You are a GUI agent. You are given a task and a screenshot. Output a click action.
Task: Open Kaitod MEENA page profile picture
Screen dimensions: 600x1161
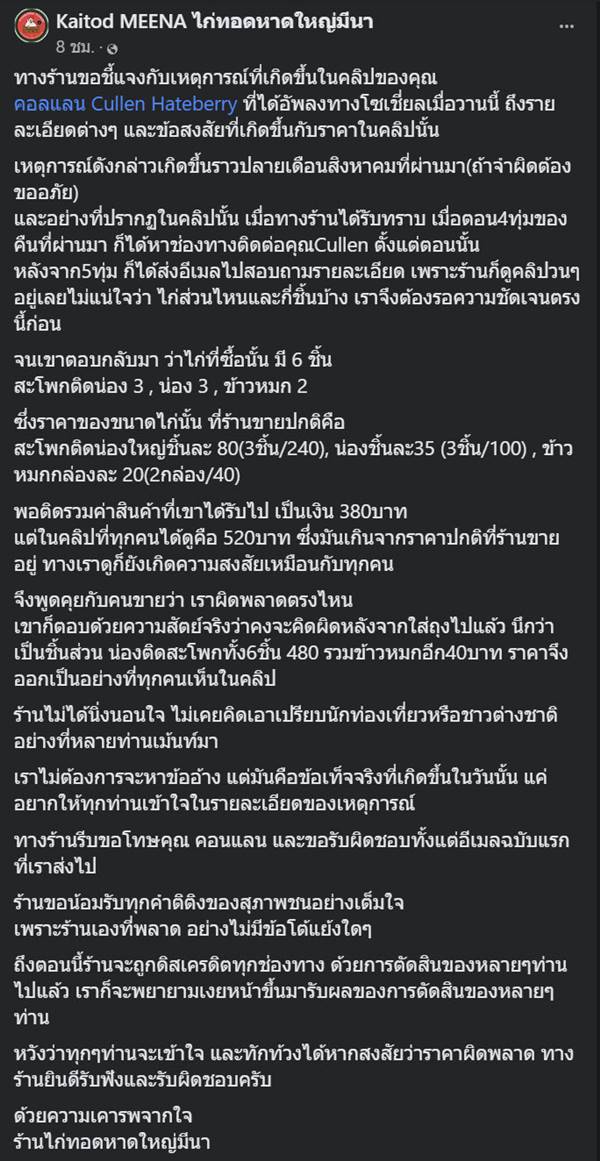tap(32, 32)
